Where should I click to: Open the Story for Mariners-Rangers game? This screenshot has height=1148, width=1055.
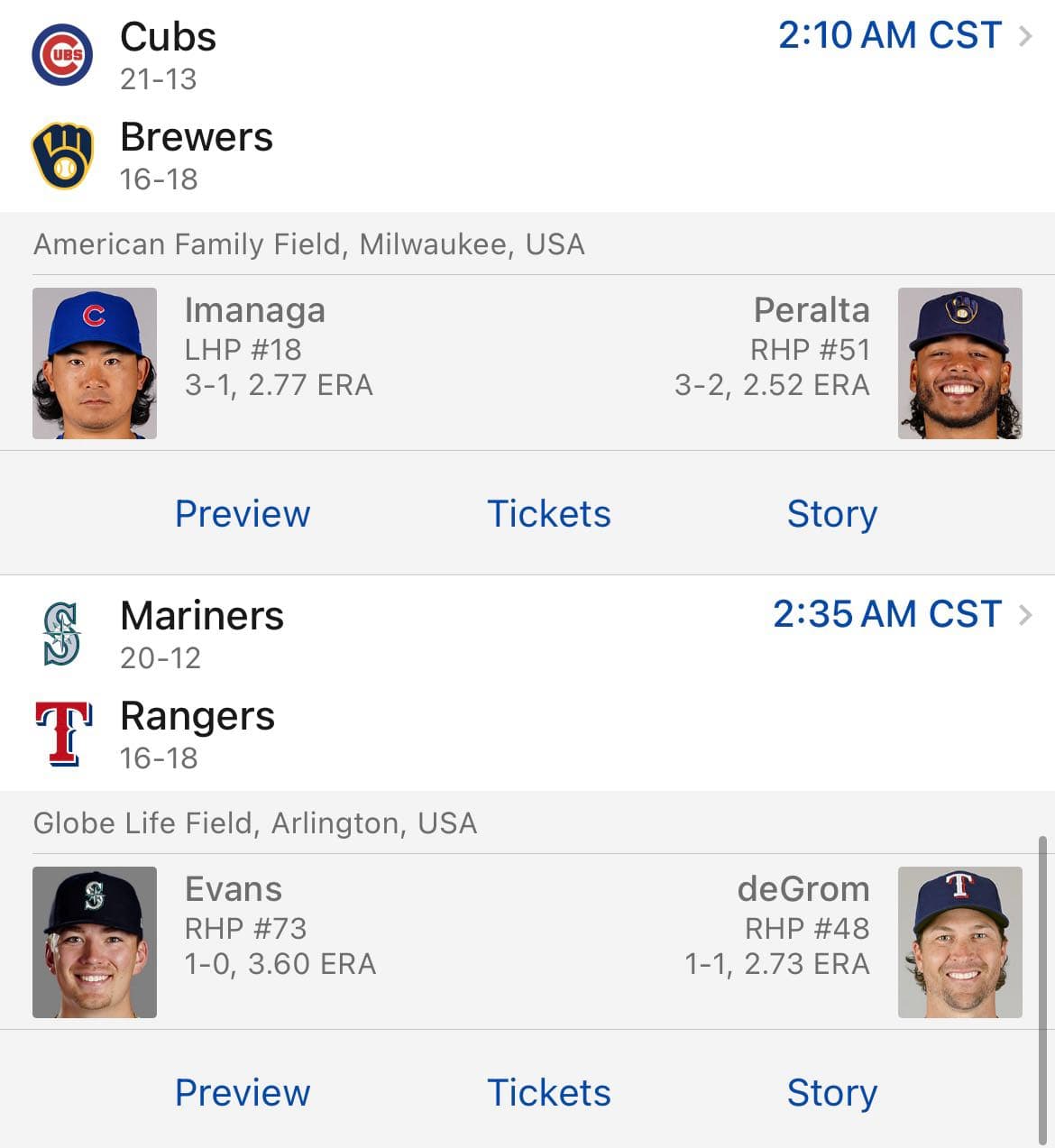click(832, 1092)
